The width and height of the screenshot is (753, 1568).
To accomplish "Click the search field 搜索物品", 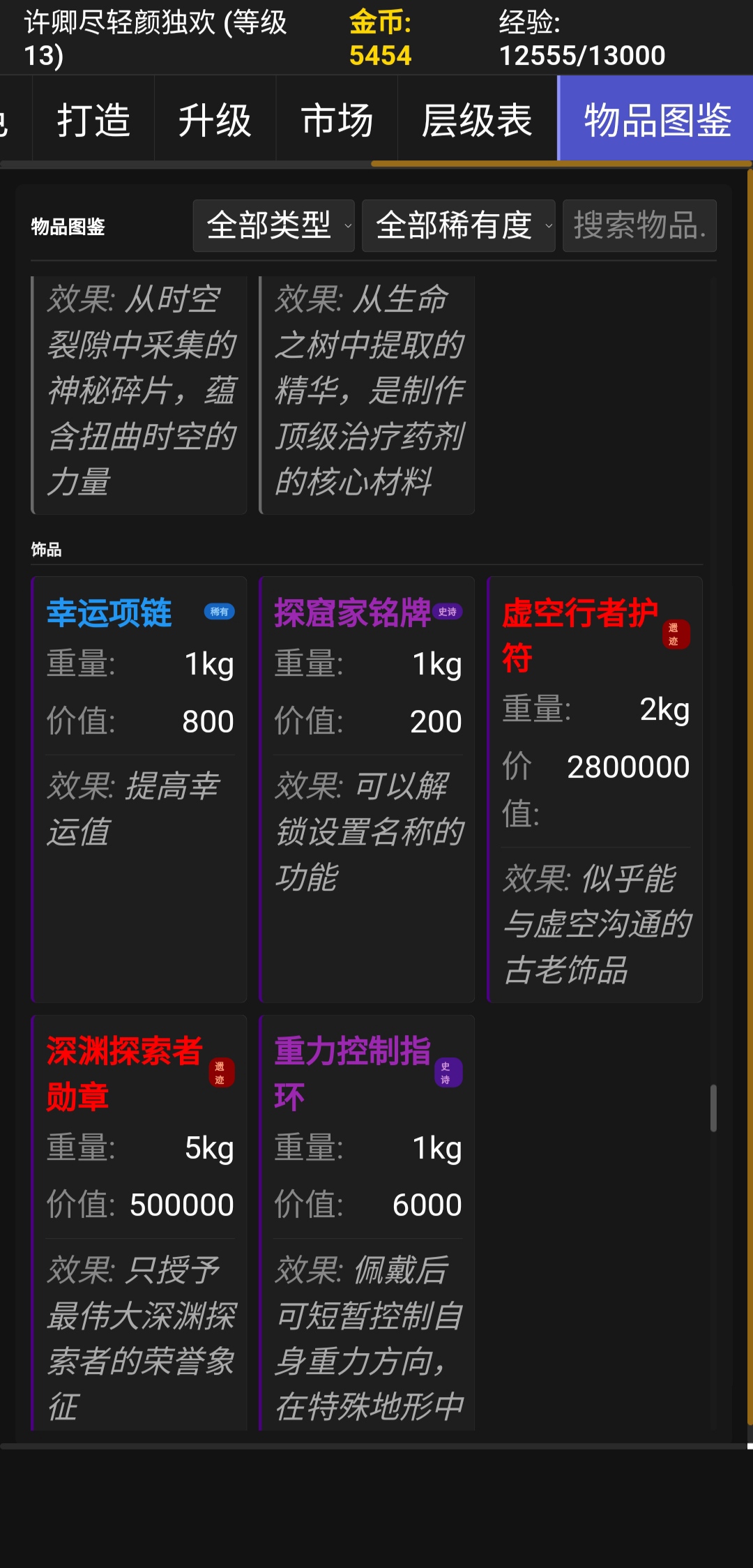I will coord(638,226).
